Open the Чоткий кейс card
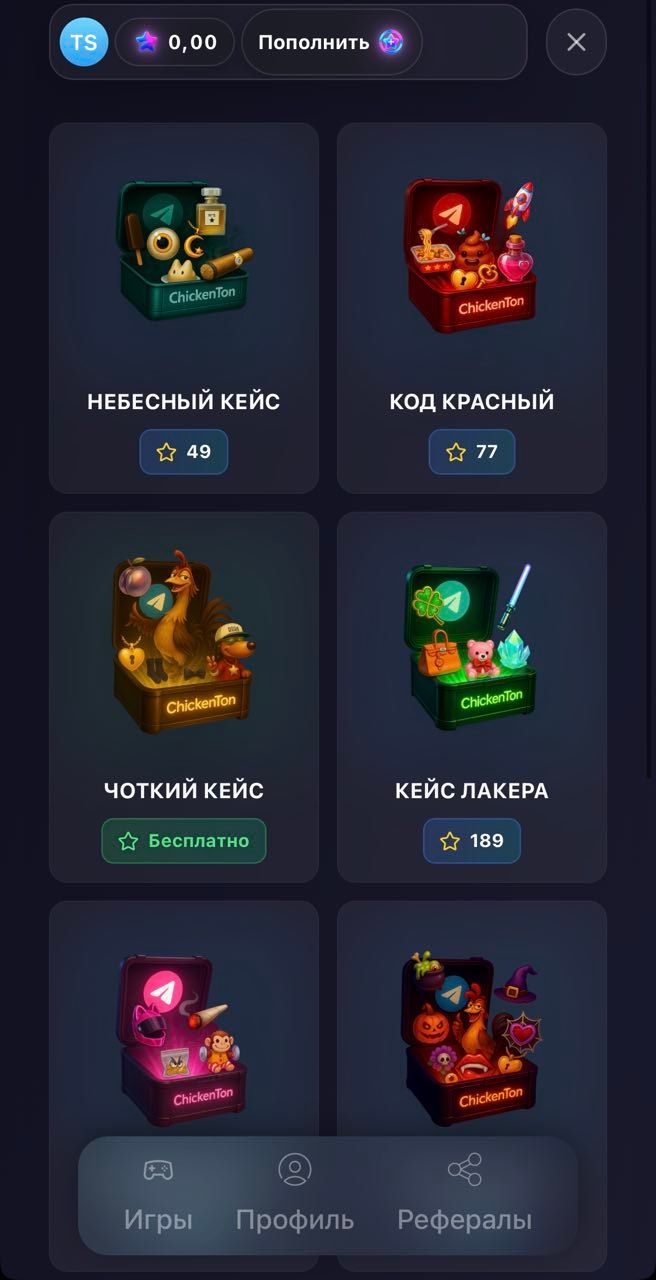The image size is (656, 1280). tap(184, 650)
